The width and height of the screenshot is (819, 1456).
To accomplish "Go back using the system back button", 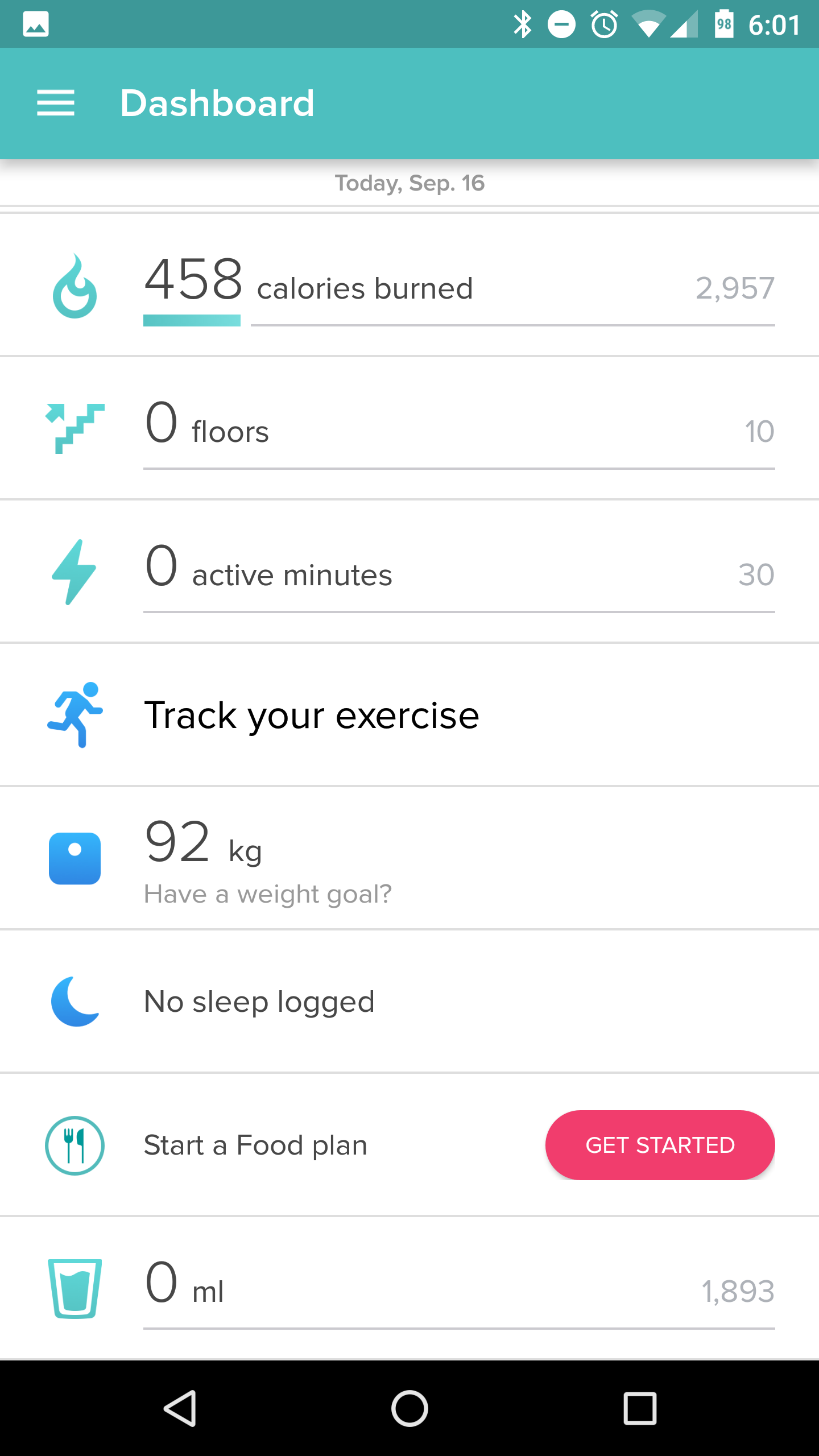I will click(180, 1408).
